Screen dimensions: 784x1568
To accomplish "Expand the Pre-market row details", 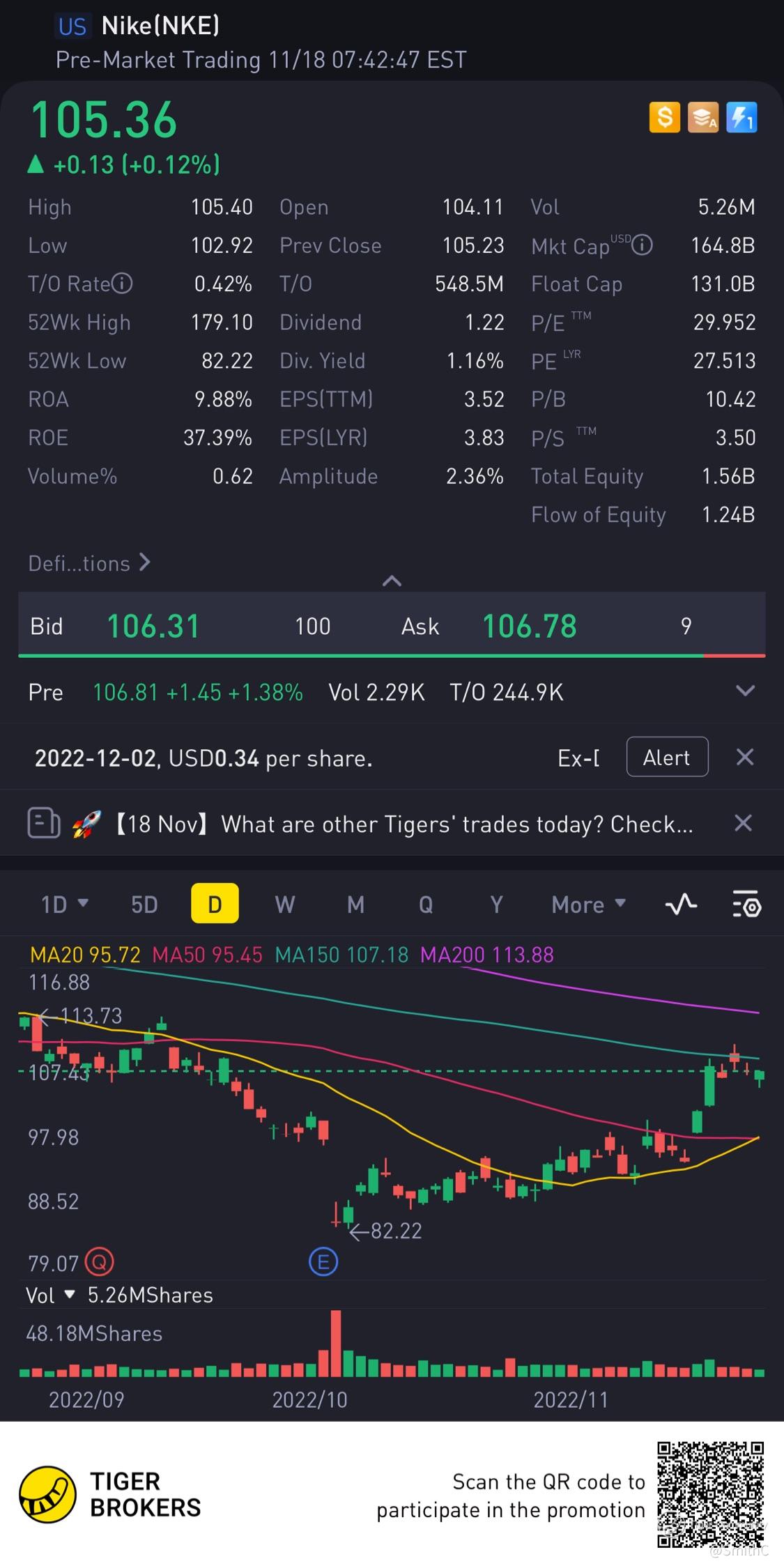I will pos(745,691).
